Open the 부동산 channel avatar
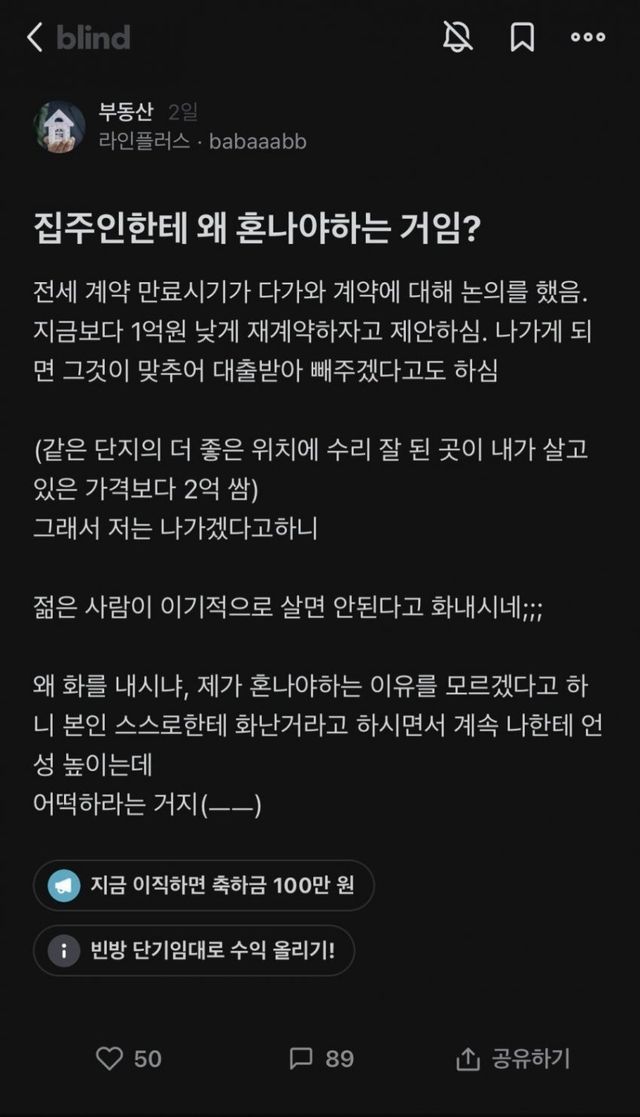This screenshot has width=640, height=1117. pos(60,127)
